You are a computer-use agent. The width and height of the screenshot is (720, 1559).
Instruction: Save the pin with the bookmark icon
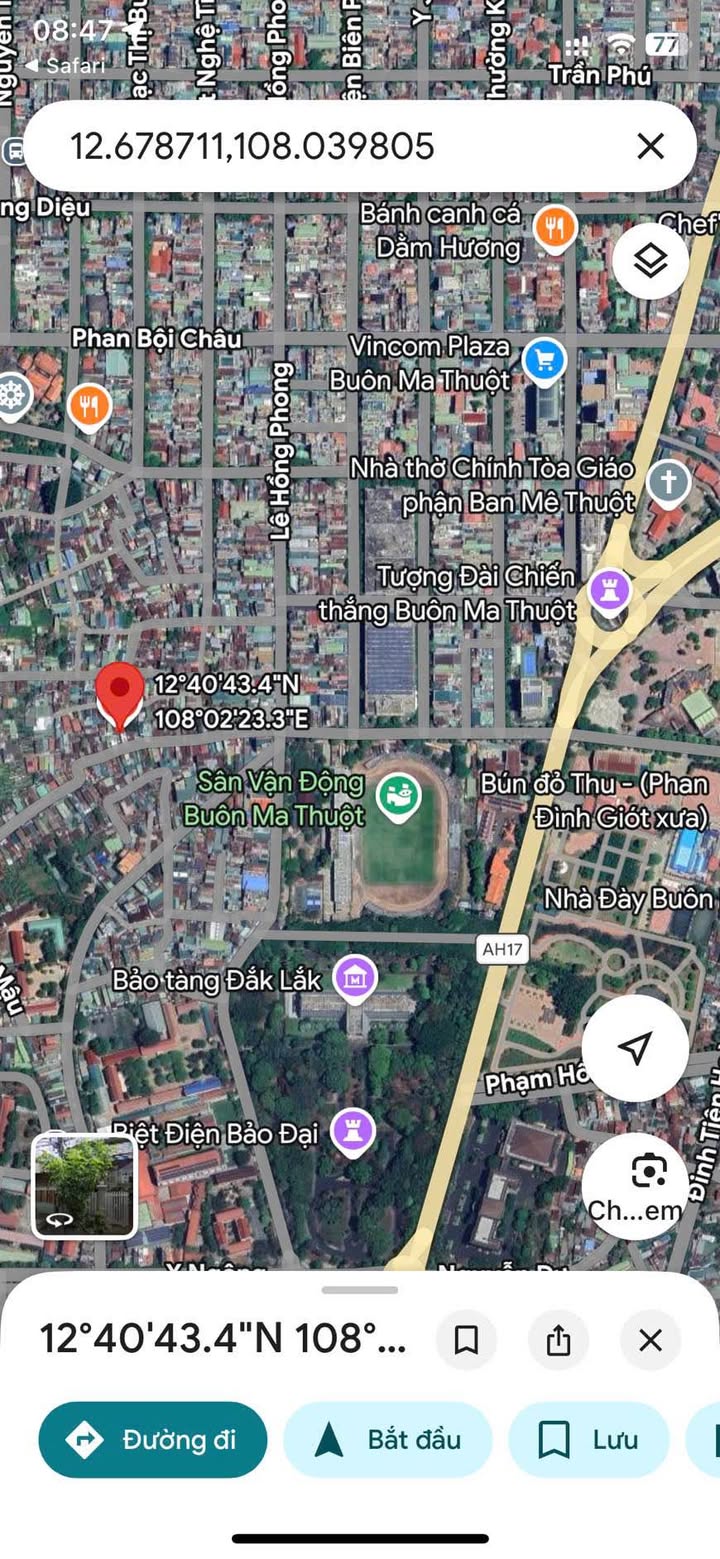point(466,1340)
